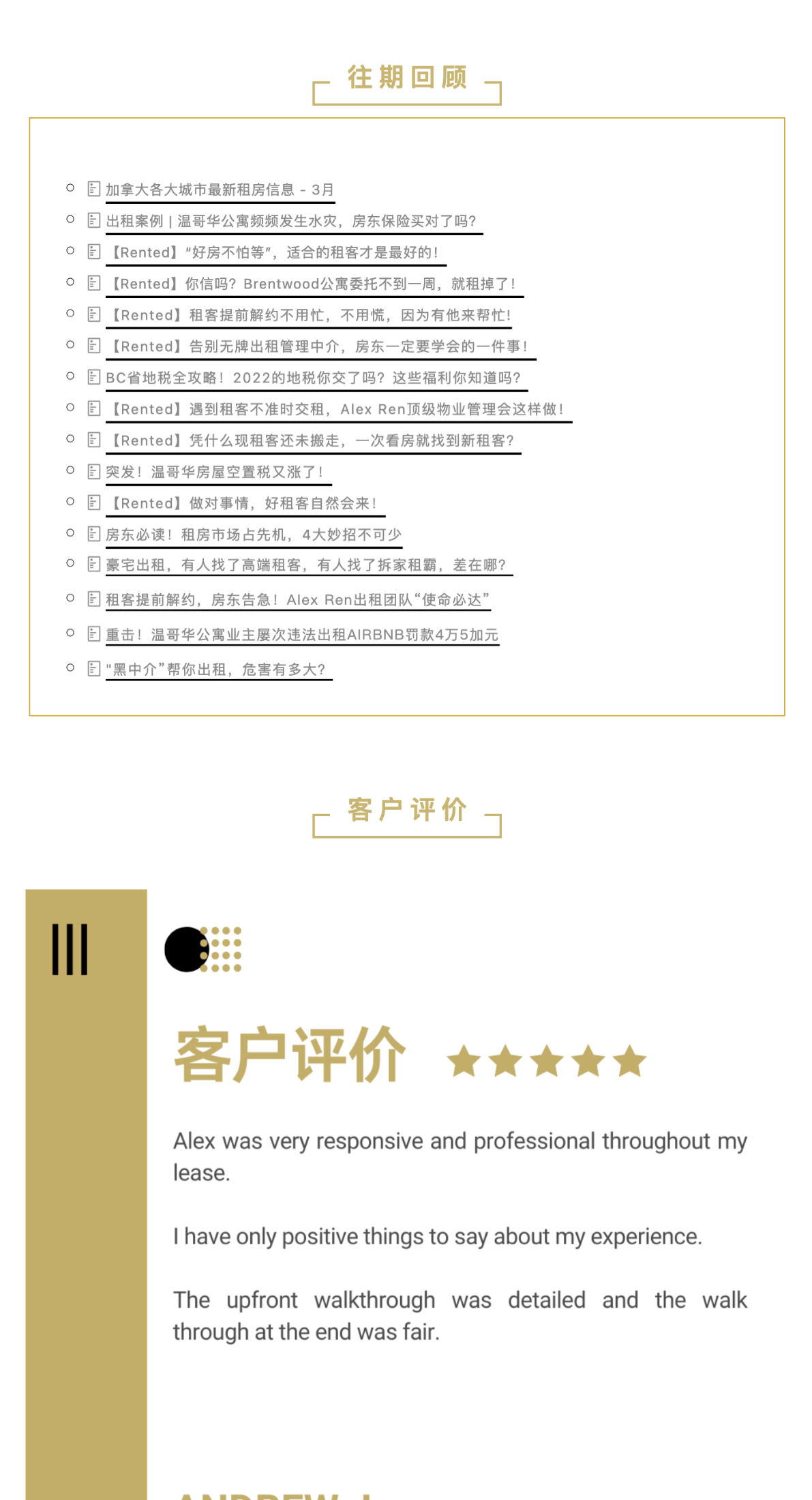Open the "黑中介" rental dangers article
This screenshot has height=1500, width=812.
(217, 669)
